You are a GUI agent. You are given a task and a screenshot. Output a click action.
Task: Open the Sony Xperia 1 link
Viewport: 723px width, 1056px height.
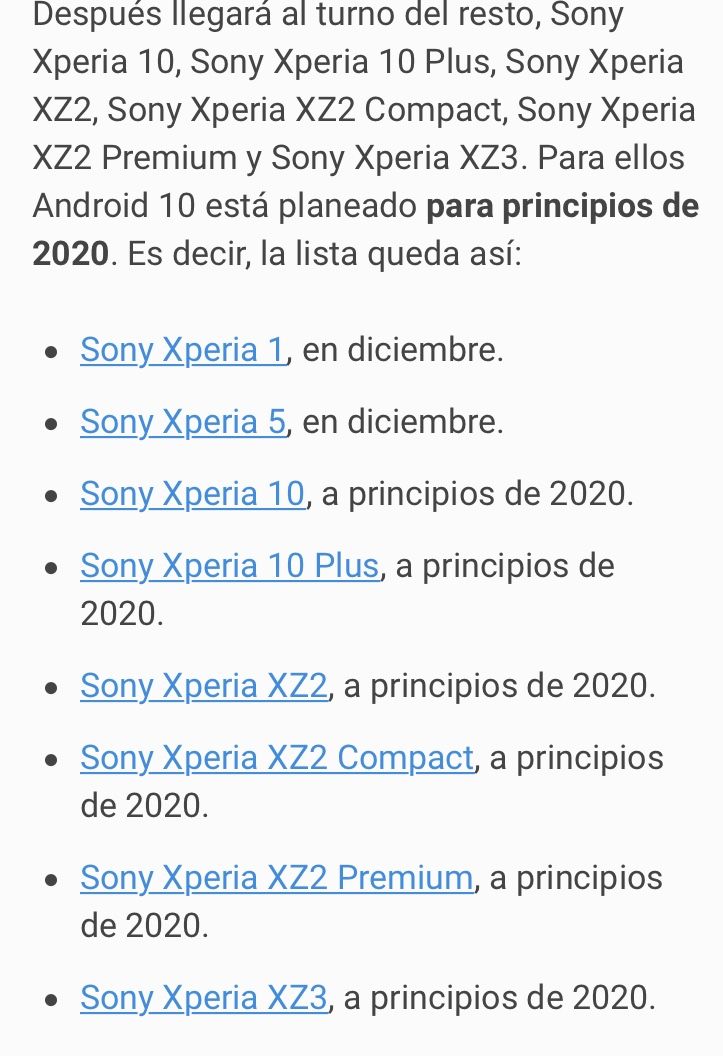tap(182, 350)
